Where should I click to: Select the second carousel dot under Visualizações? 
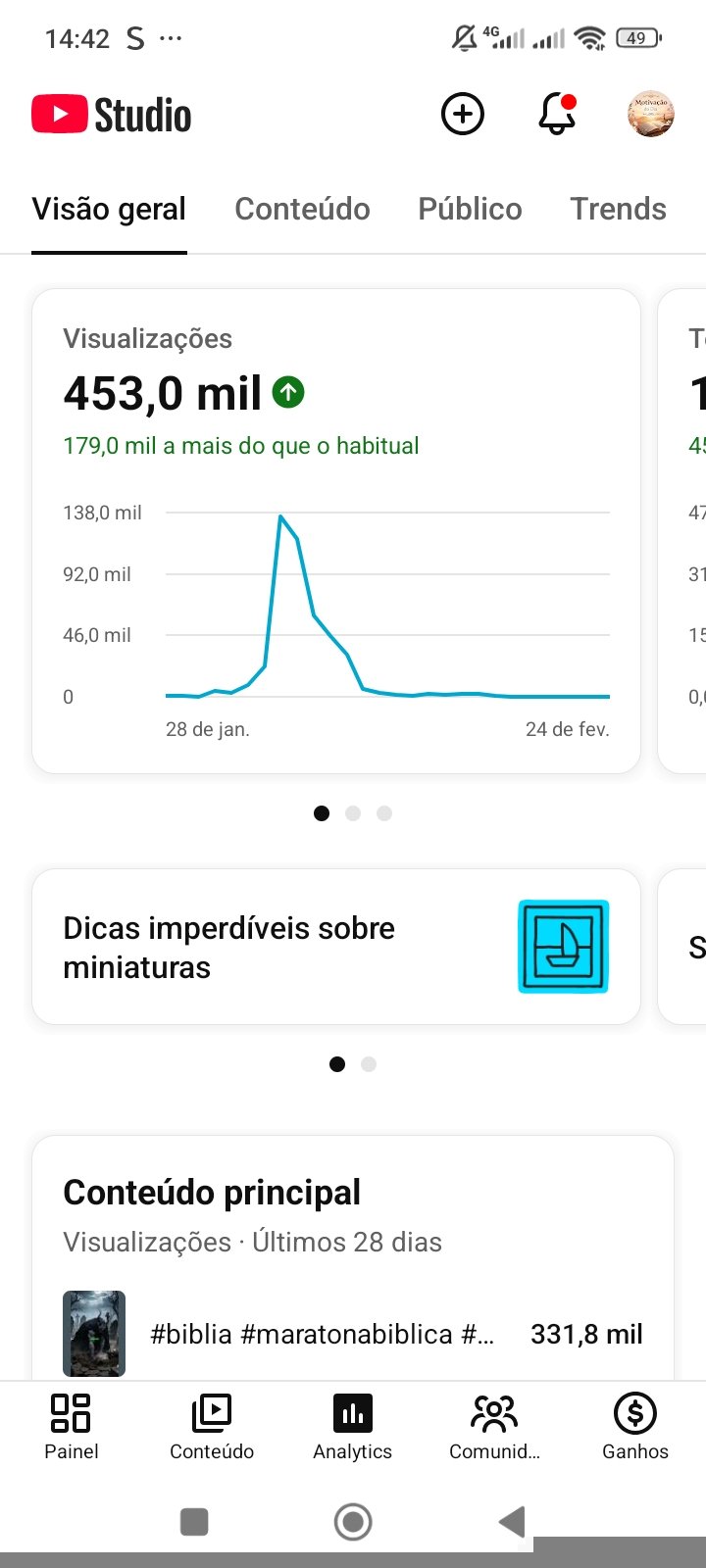[x=353, y=812]
